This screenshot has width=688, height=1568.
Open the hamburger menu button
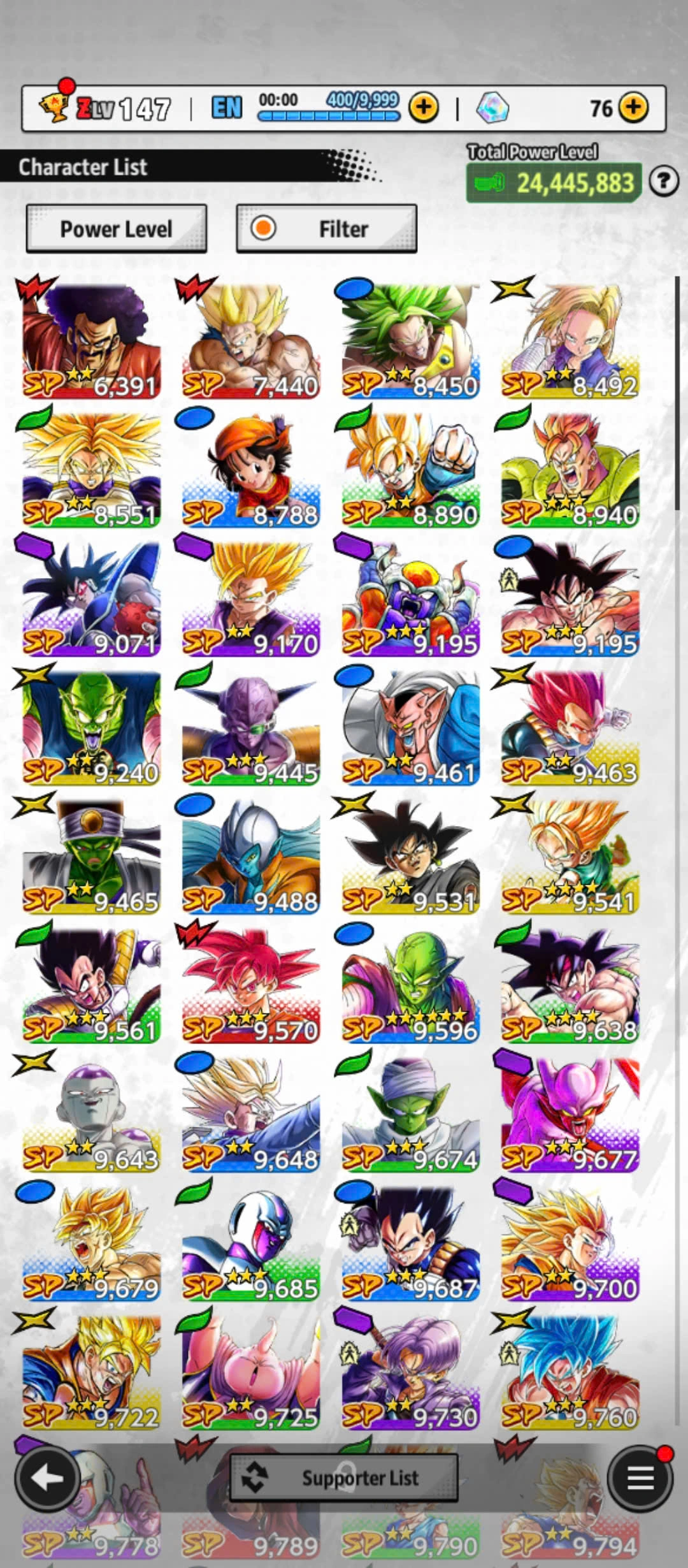[x=640, y=1478]
